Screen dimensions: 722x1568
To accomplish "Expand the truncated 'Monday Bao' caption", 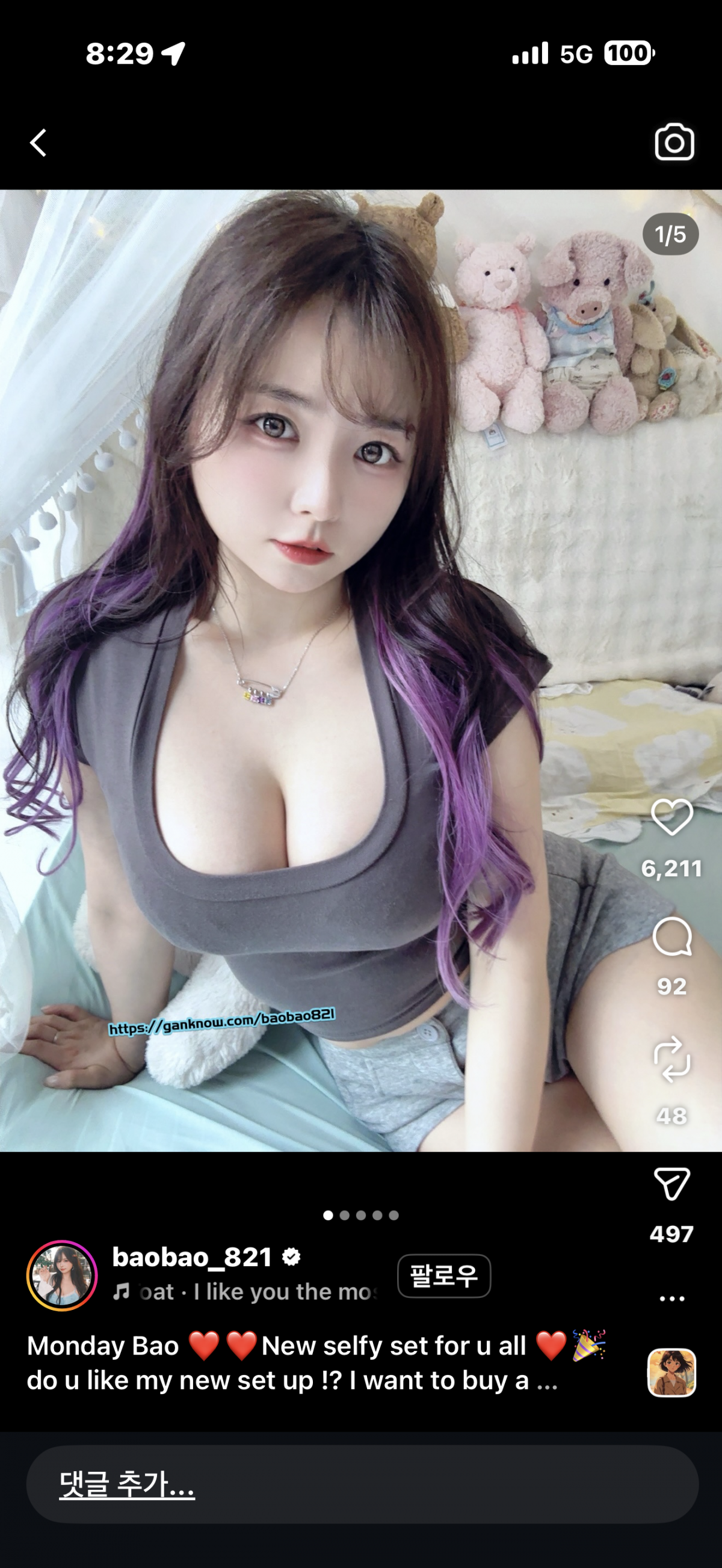I will click(x=546, y=1381).
